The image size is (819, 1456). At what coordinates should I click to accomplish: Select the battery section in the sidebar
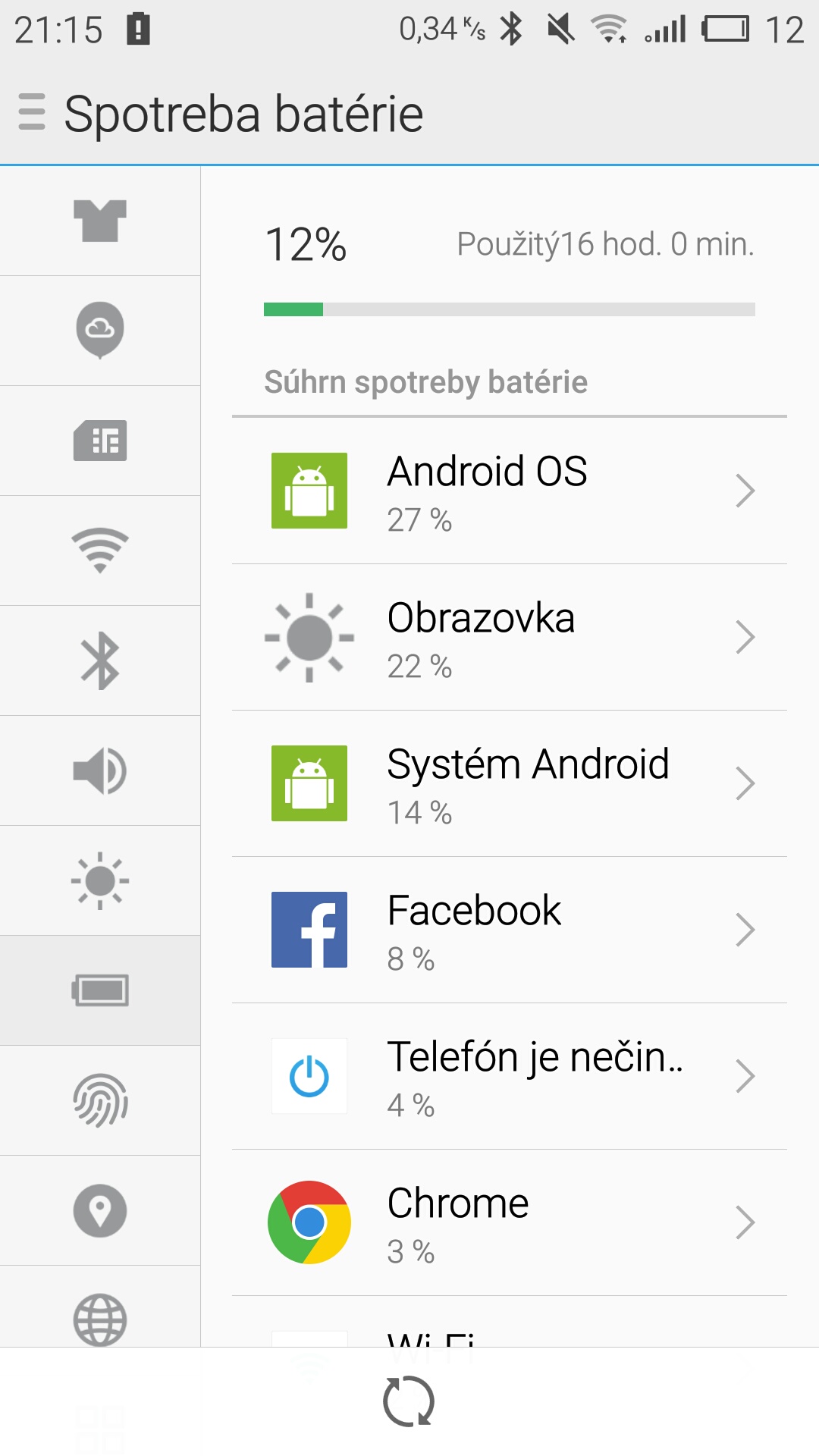coord(100,990)
